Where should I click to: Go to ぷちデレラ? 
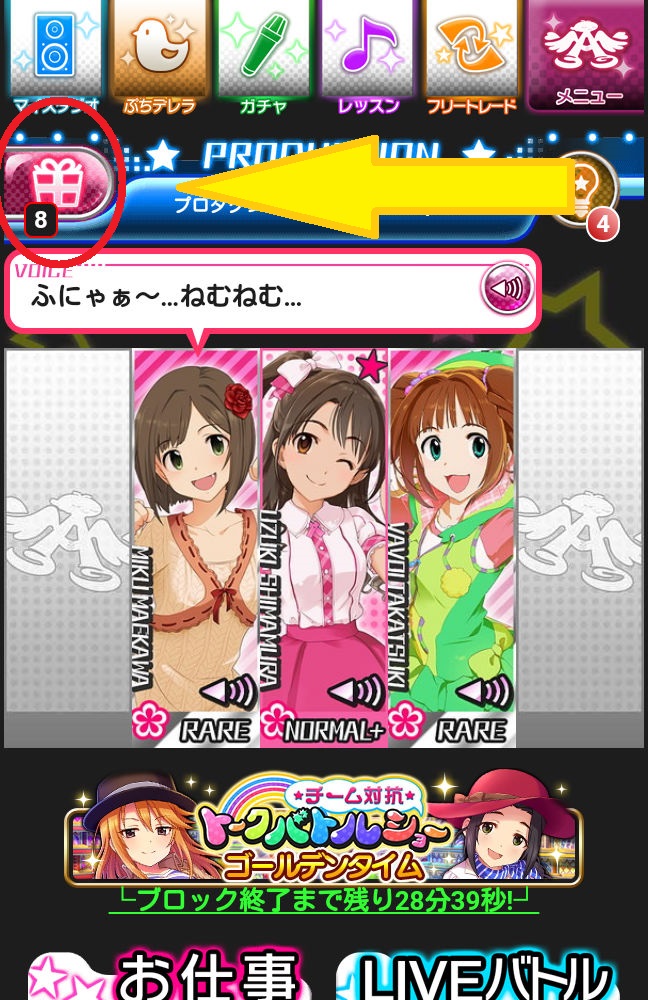click(158, 55)
